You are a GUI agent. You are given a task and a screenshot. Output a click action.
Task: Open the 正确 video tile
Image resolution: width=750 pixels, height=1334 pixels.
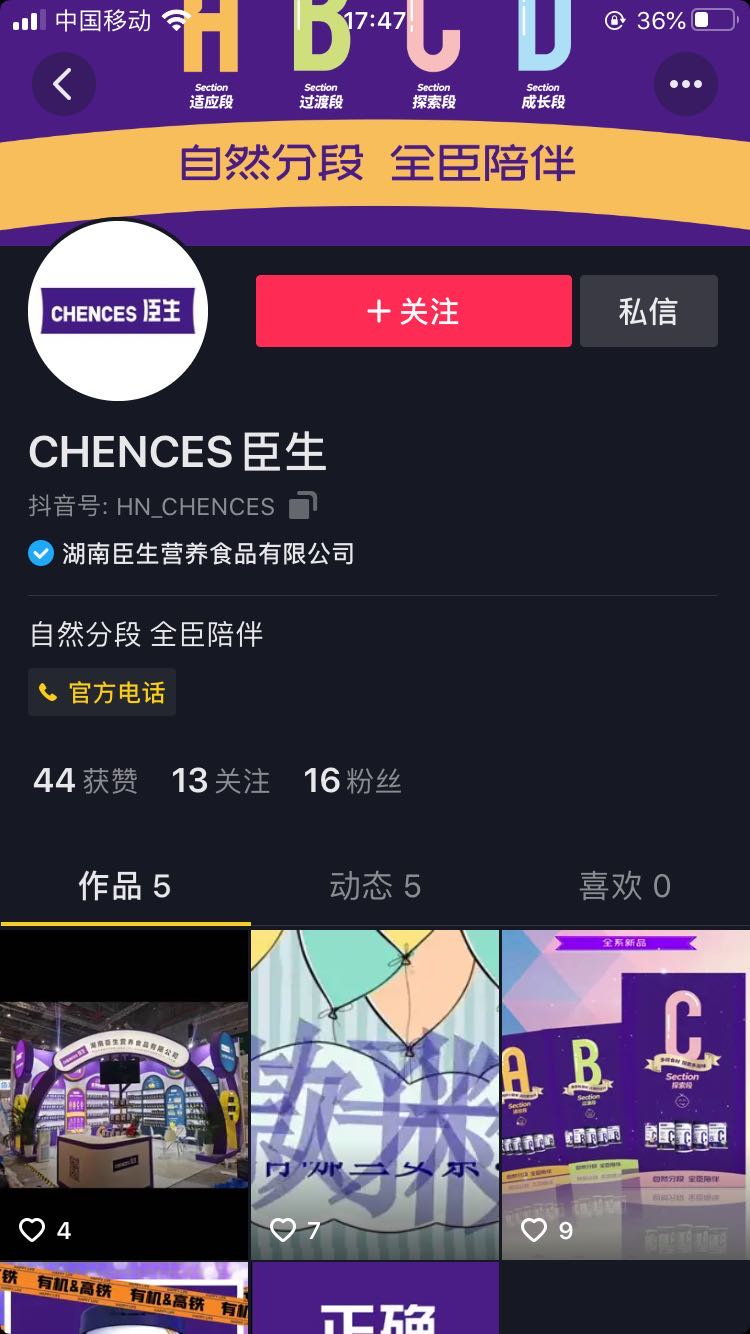click(375, 1300)
